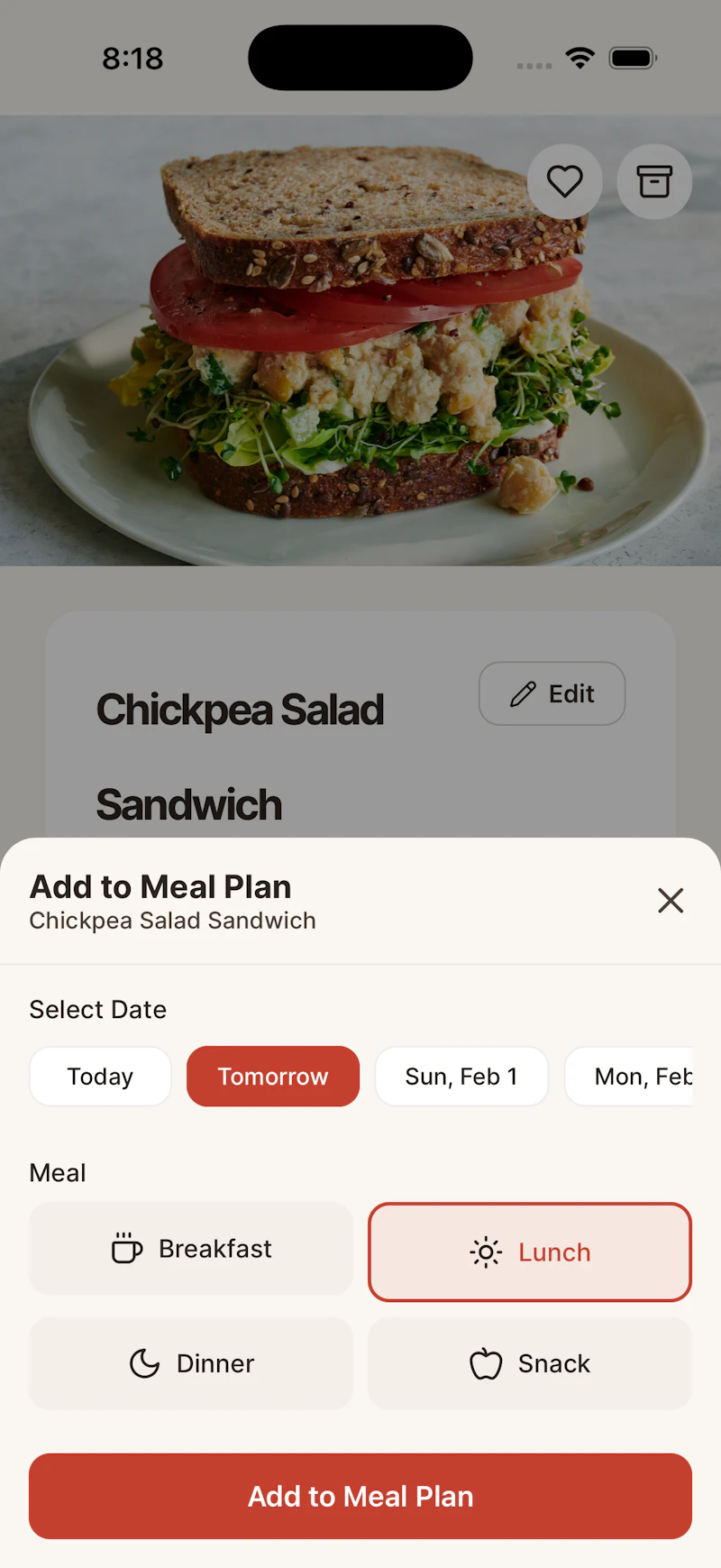Viewport: 721px width, 1568px height.
Task: Deselect the highlighted Tomorrow date
Action: pos(273,1076)
